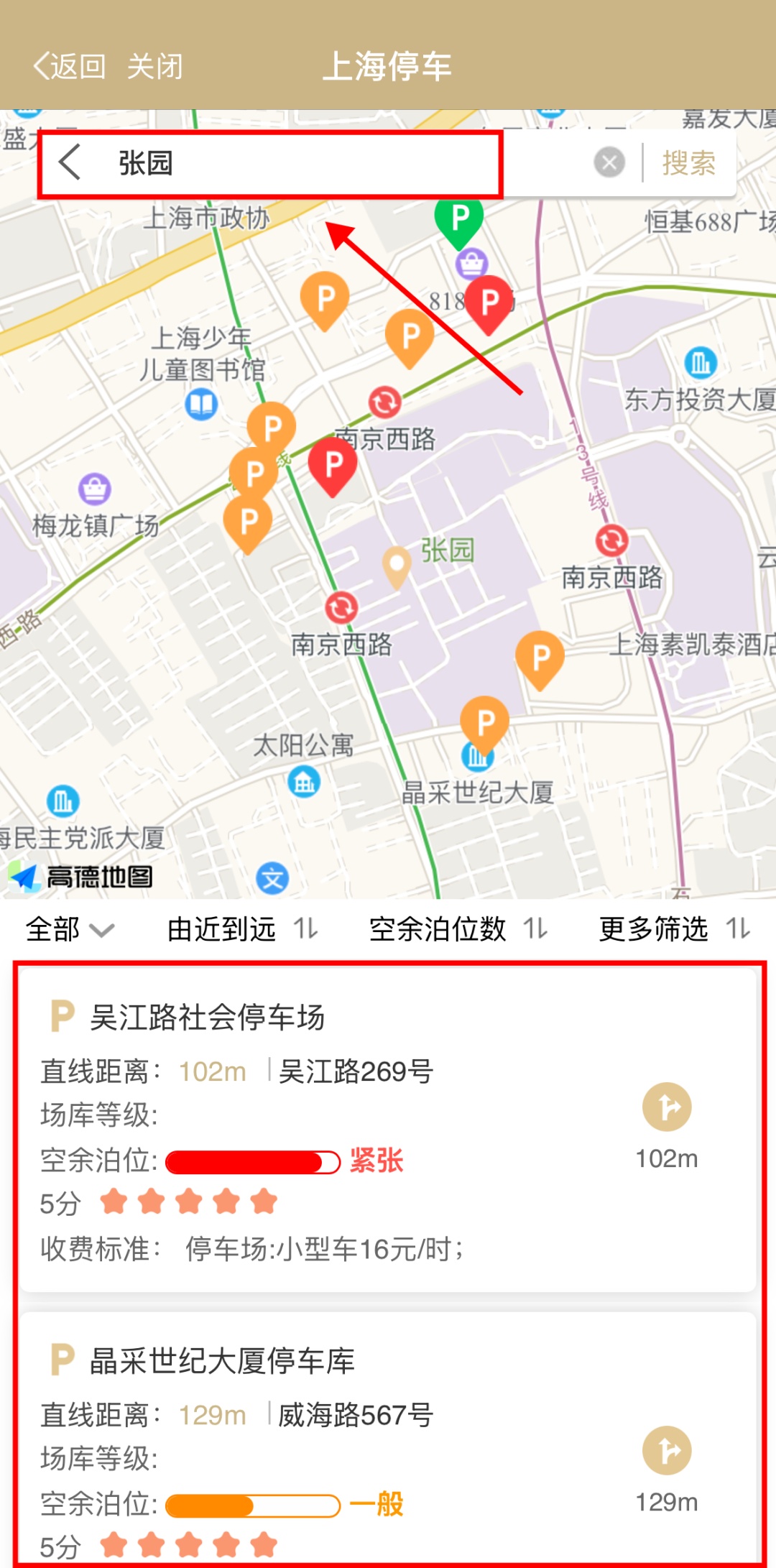Sort by 空余泊位数
Image resolution: width=776 pixels, height=1568 pixels.
pos(458,929)
